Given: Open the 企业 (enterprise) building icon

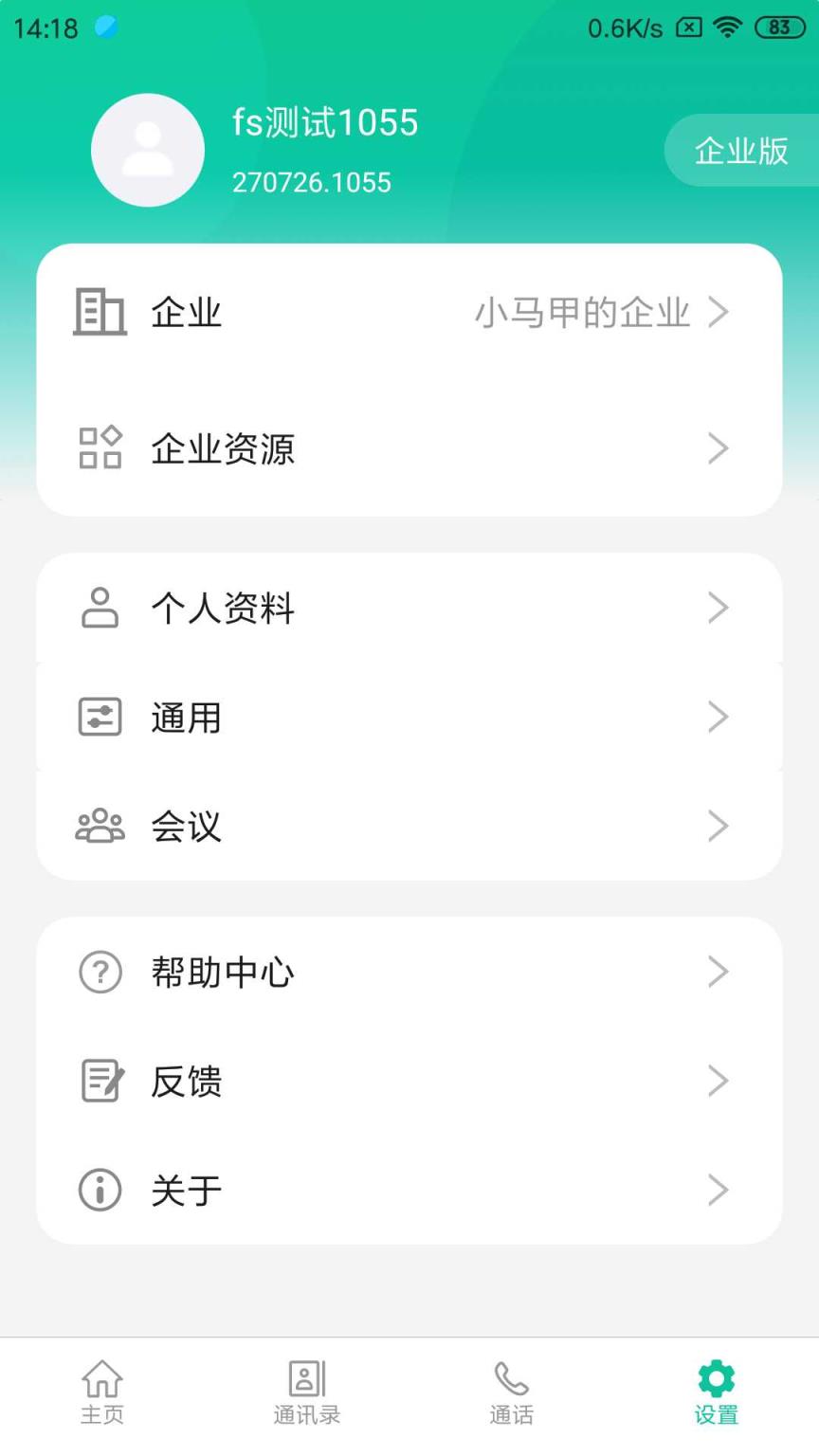Looking at the screenshot, I should point(100,311).
